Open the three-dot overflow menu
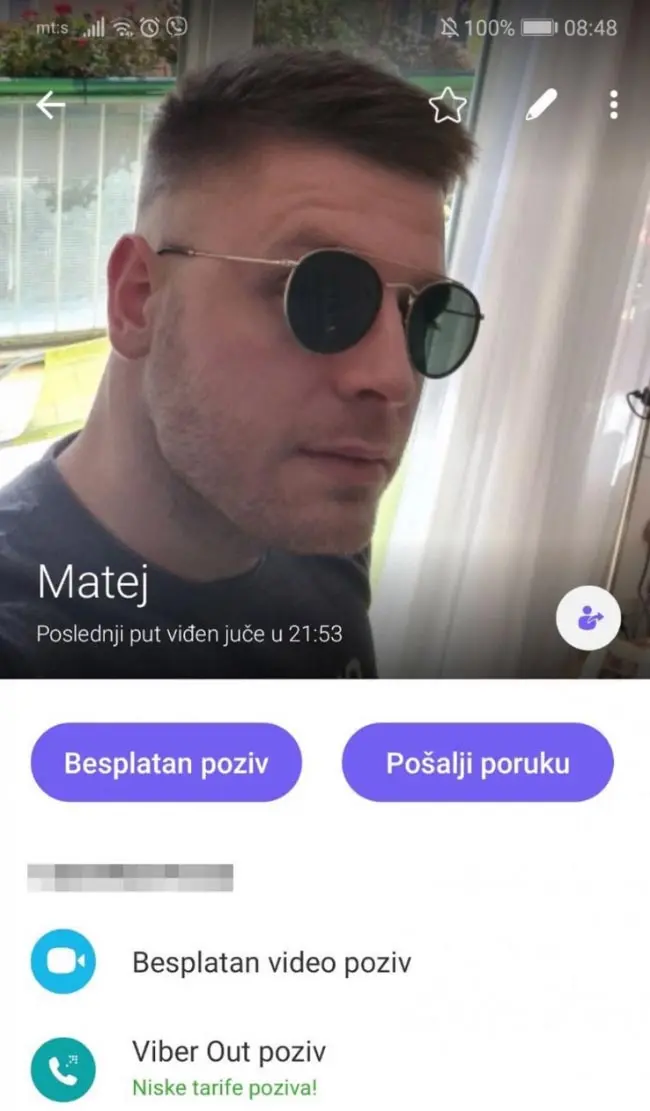The height and width of the screenshot is (1111, 650). pos(613,105)
